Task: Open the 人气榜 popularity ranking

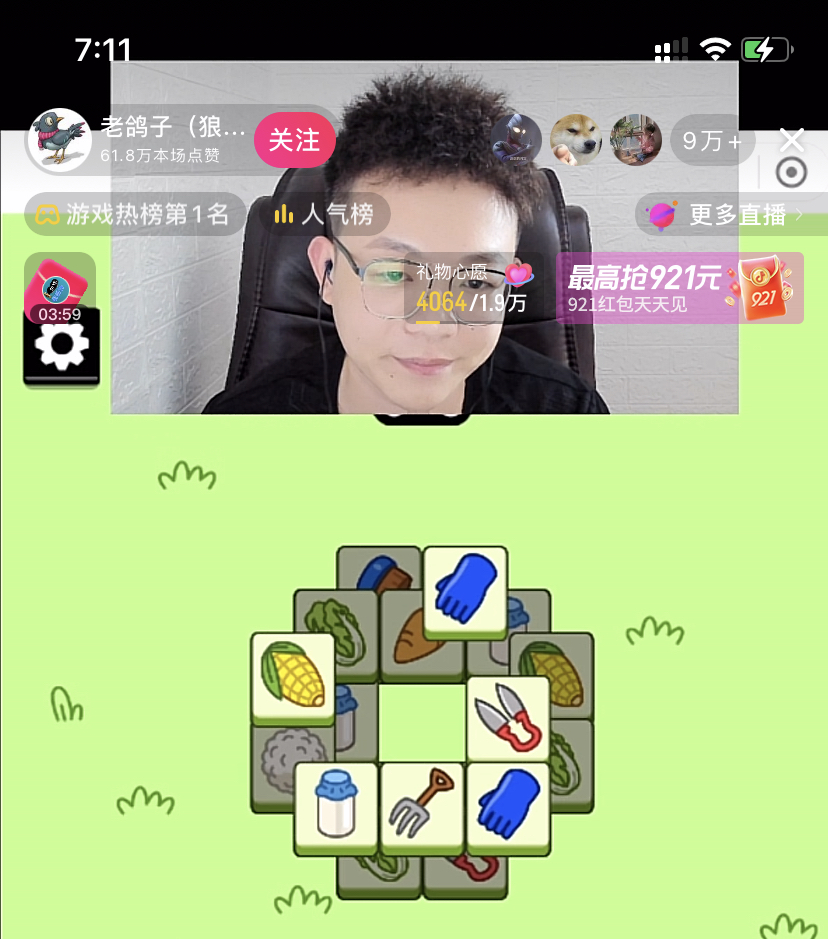Action: (x=324, y=214)
